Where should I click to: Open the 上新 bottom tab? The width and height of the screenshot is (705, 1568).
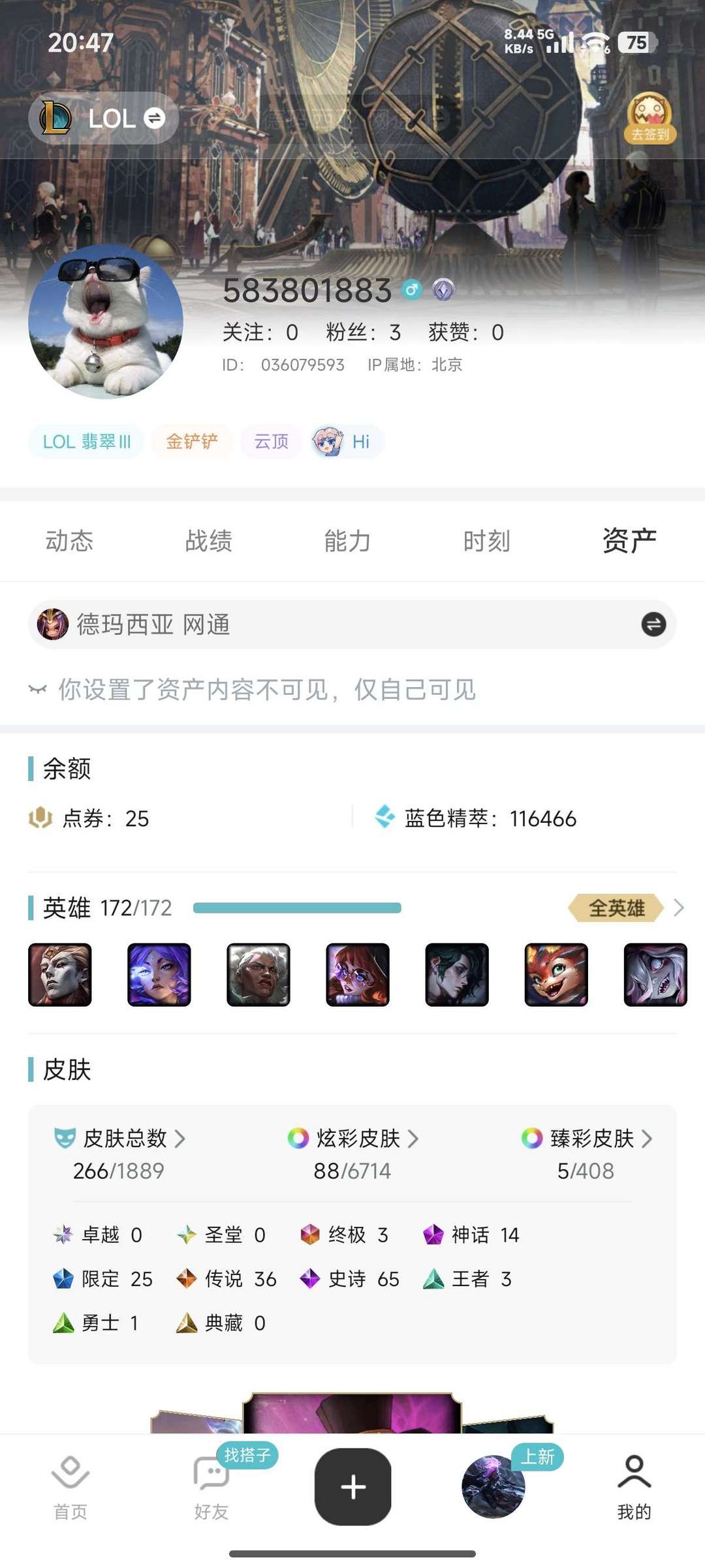493,1486
